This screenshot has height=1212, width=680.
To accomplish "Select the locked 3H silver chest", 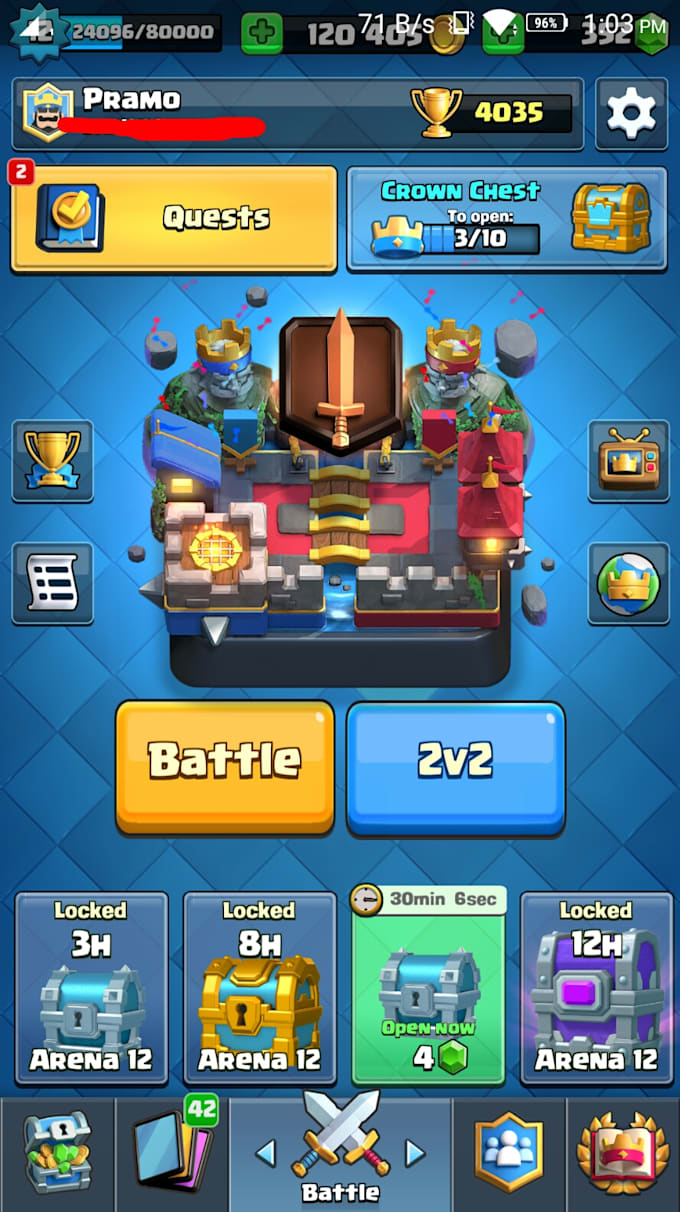I will [92, 988].
